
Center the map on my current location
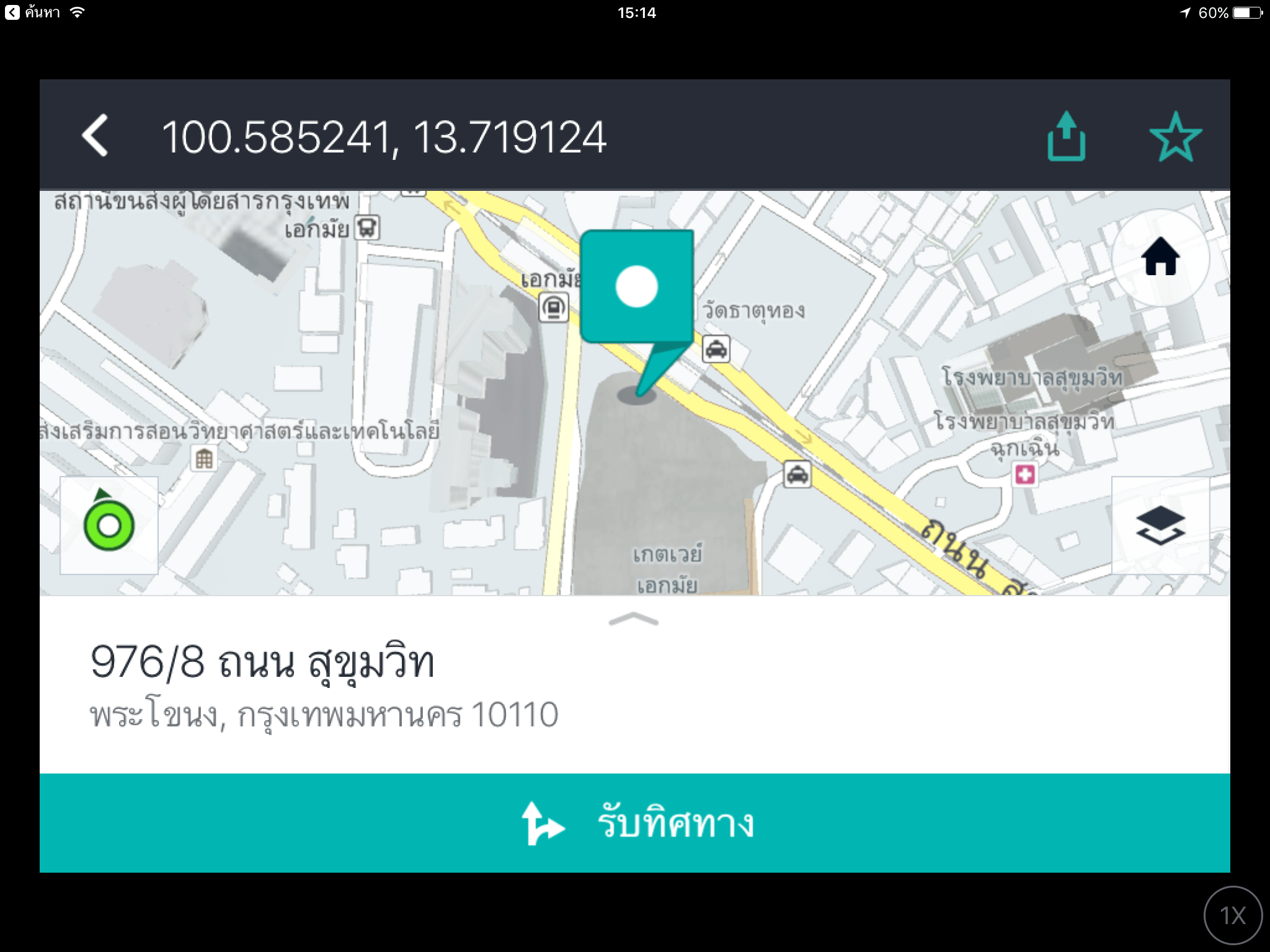point(109,525)
